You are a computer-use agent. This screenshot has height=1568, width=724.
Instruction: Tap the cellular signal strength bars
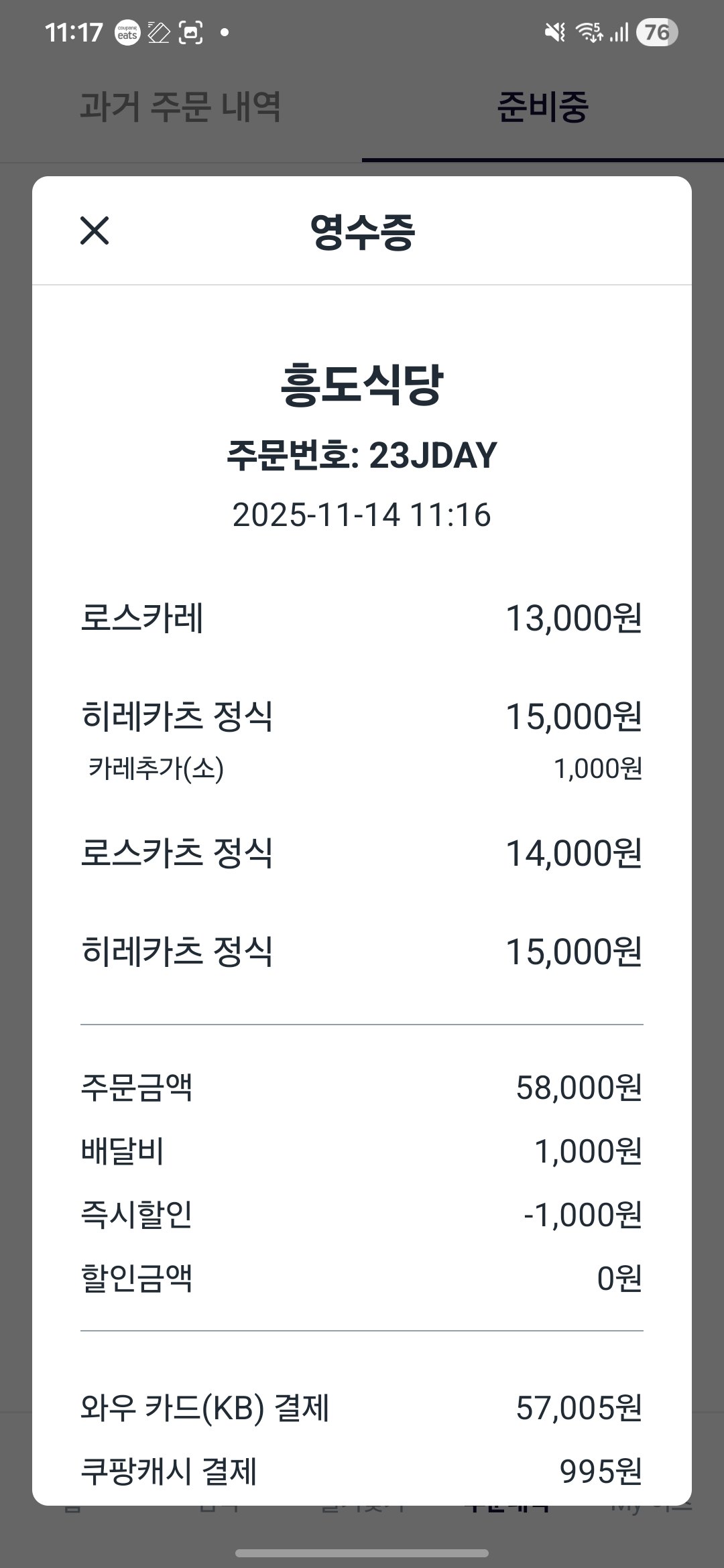coord(620,31)
